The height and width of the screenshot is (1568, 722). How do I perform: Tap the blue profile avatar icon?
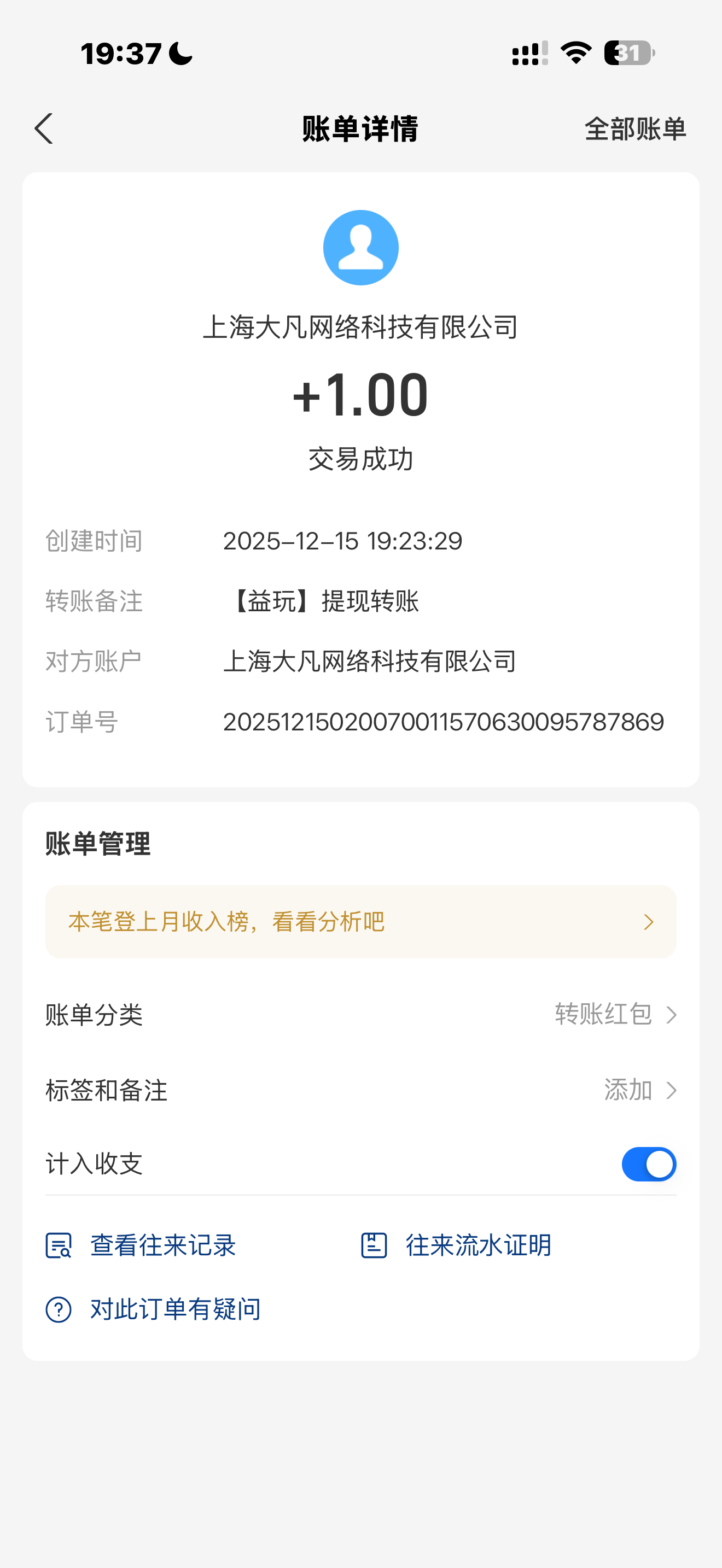361,247
